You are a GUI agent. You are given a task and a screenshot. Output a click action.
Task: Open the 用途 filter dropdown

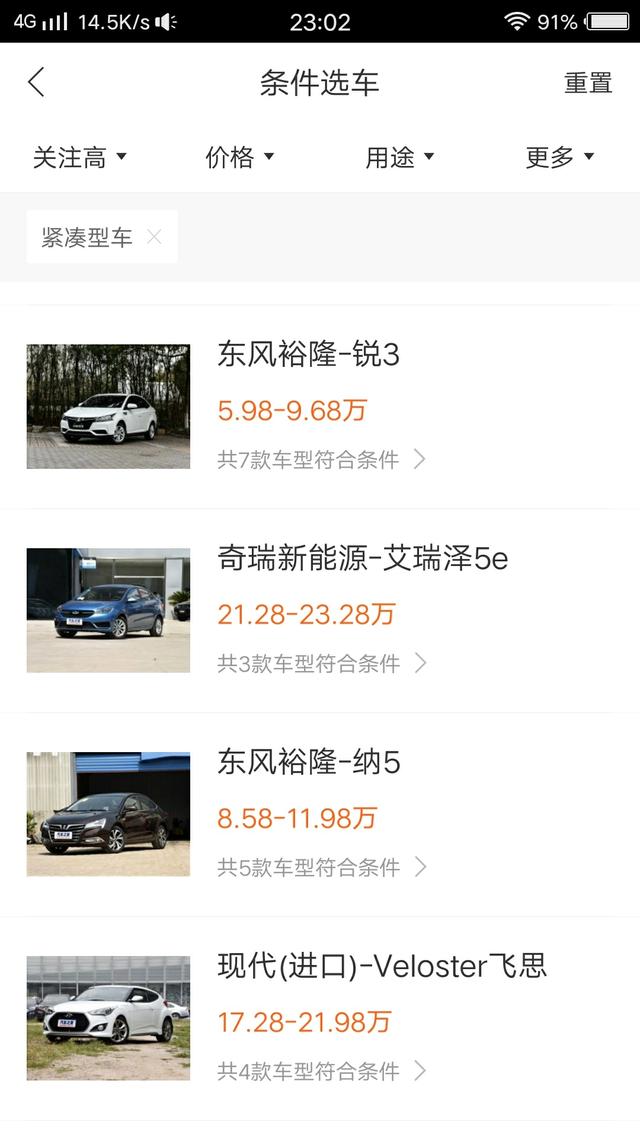(x=400, y=157)
